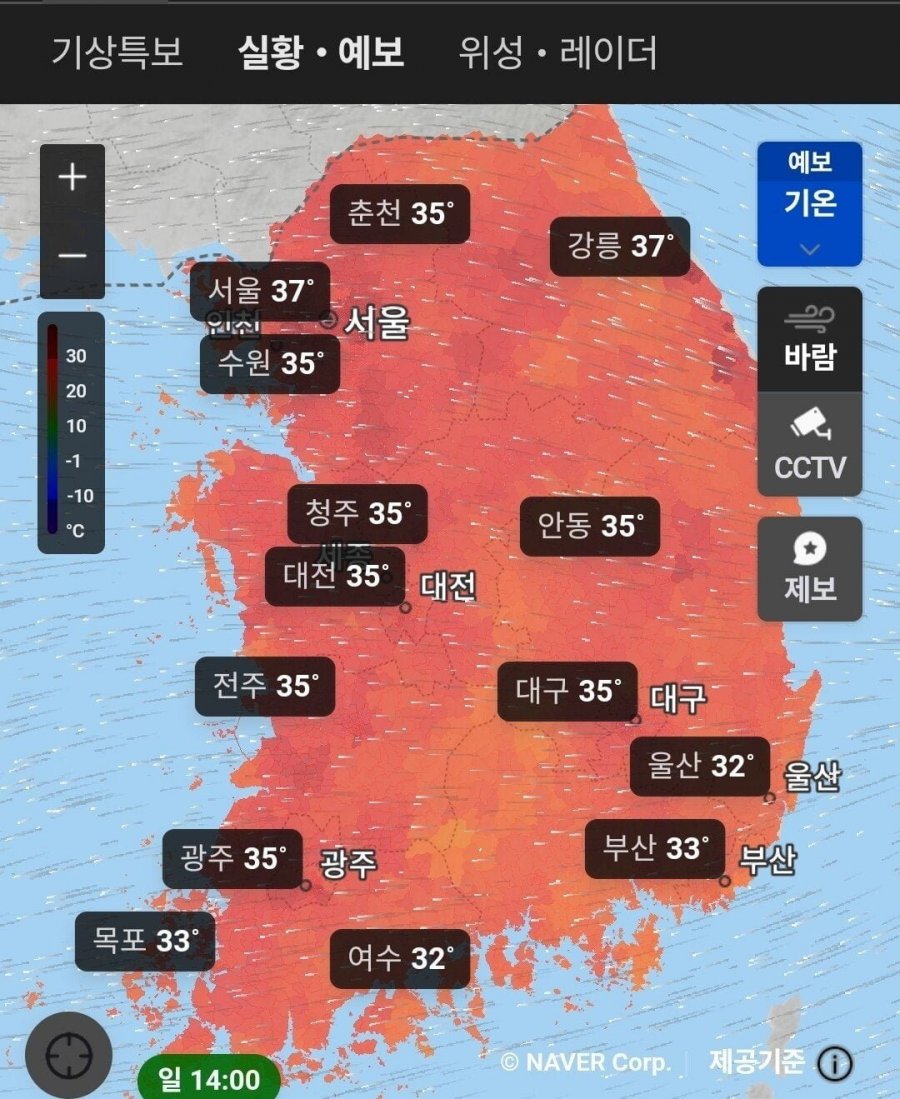
Task: Tap the 일 14:00 time chip
Action: [208, 1079]
